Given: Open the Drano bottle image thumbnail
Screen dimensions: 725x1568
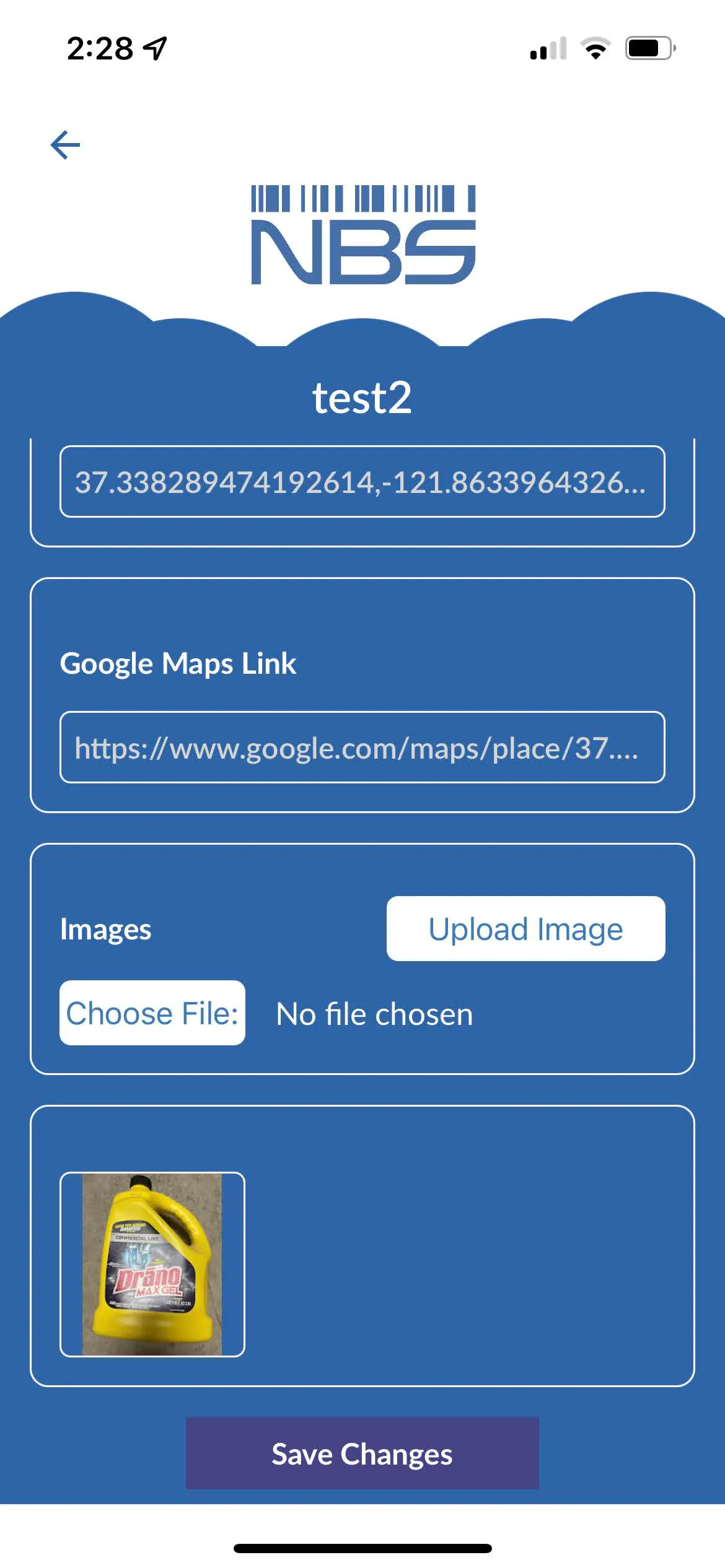Looking at the screenshot, I should [x=152, y=1264].
